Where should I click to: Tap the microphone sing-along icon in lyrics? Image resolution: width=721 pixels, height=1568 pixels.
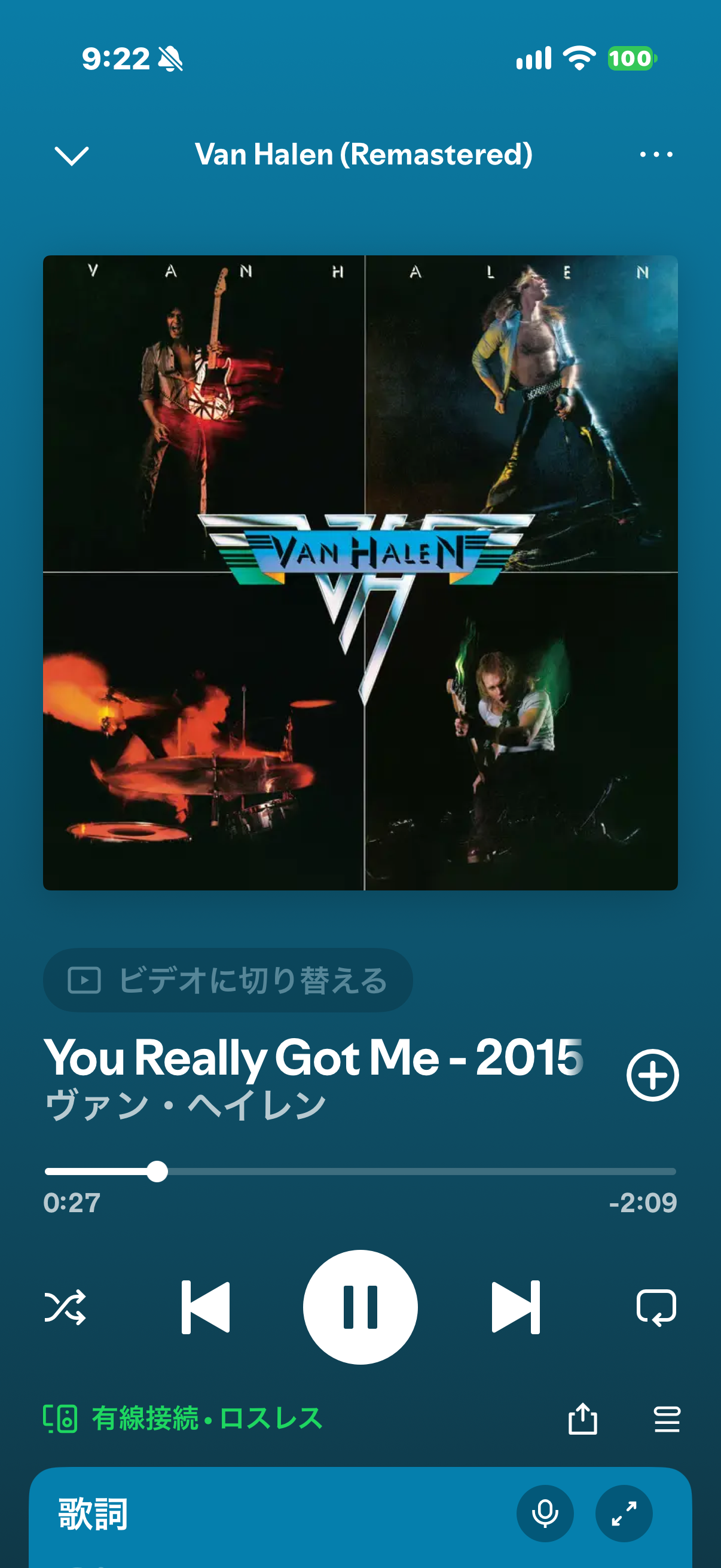tap(545, 1513)
